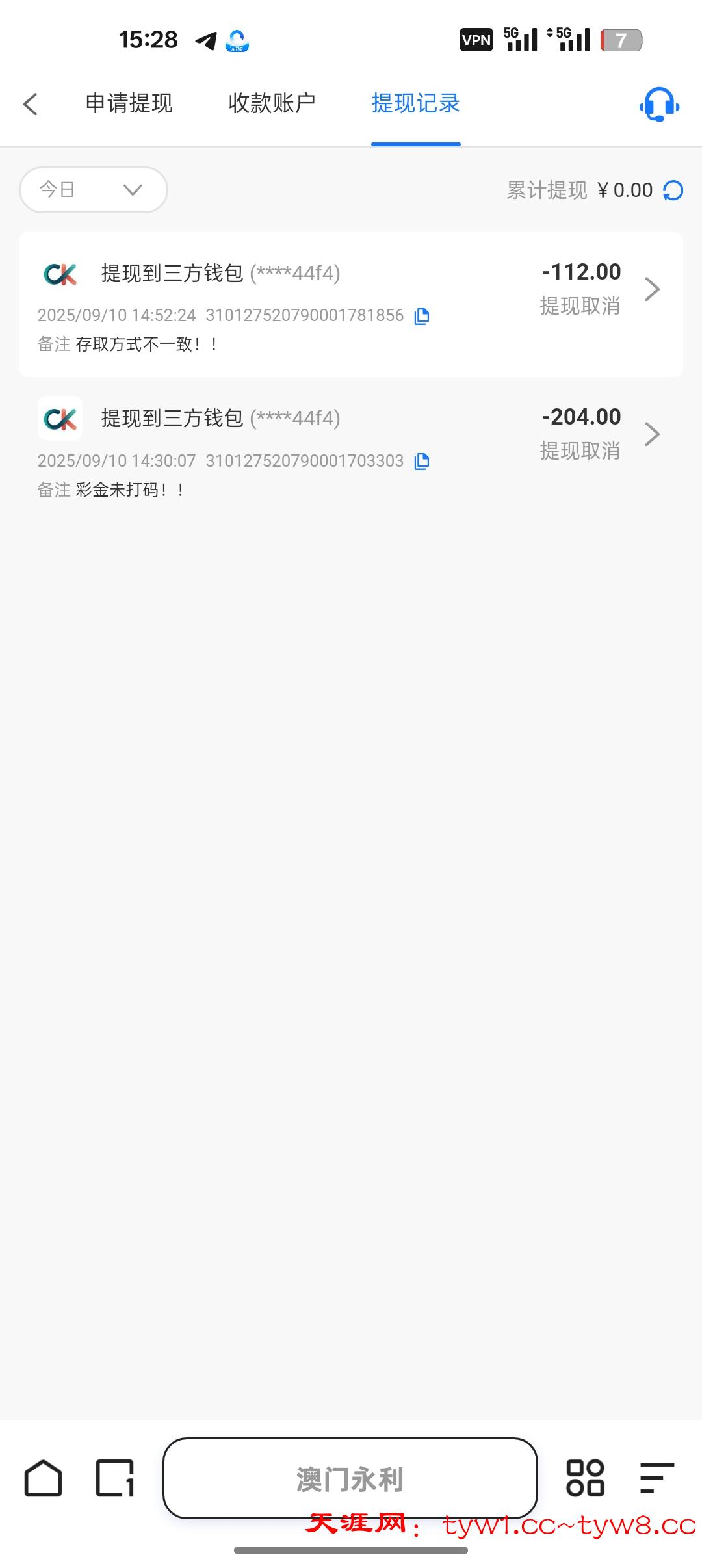Switch to the 申请提现 tab
The height and width of the screenshot is (1568, 702).
[x=129, y=103]
